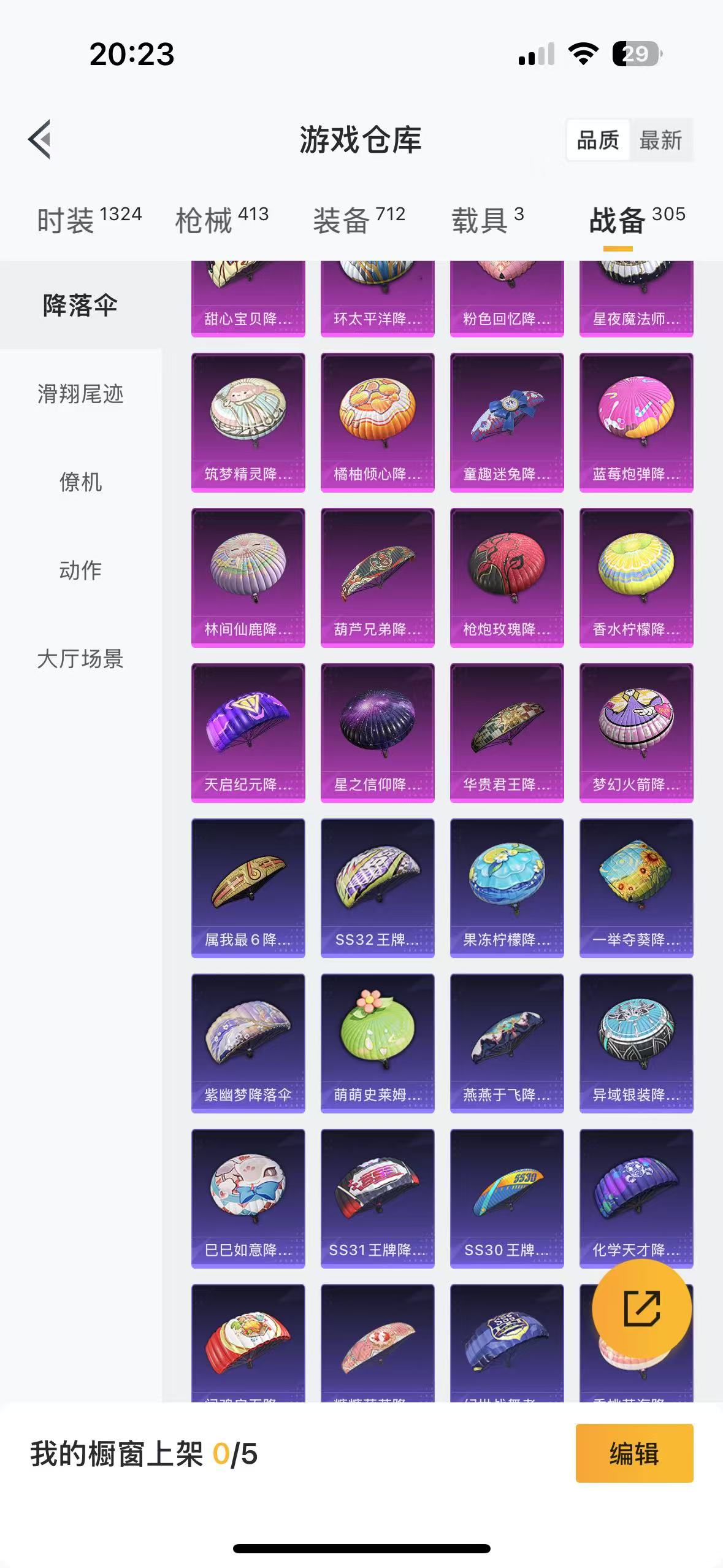Select the 大厅场景 category
Viewport: 723px width, 1568px height.
pyautogui.click(x=80, y=659)
